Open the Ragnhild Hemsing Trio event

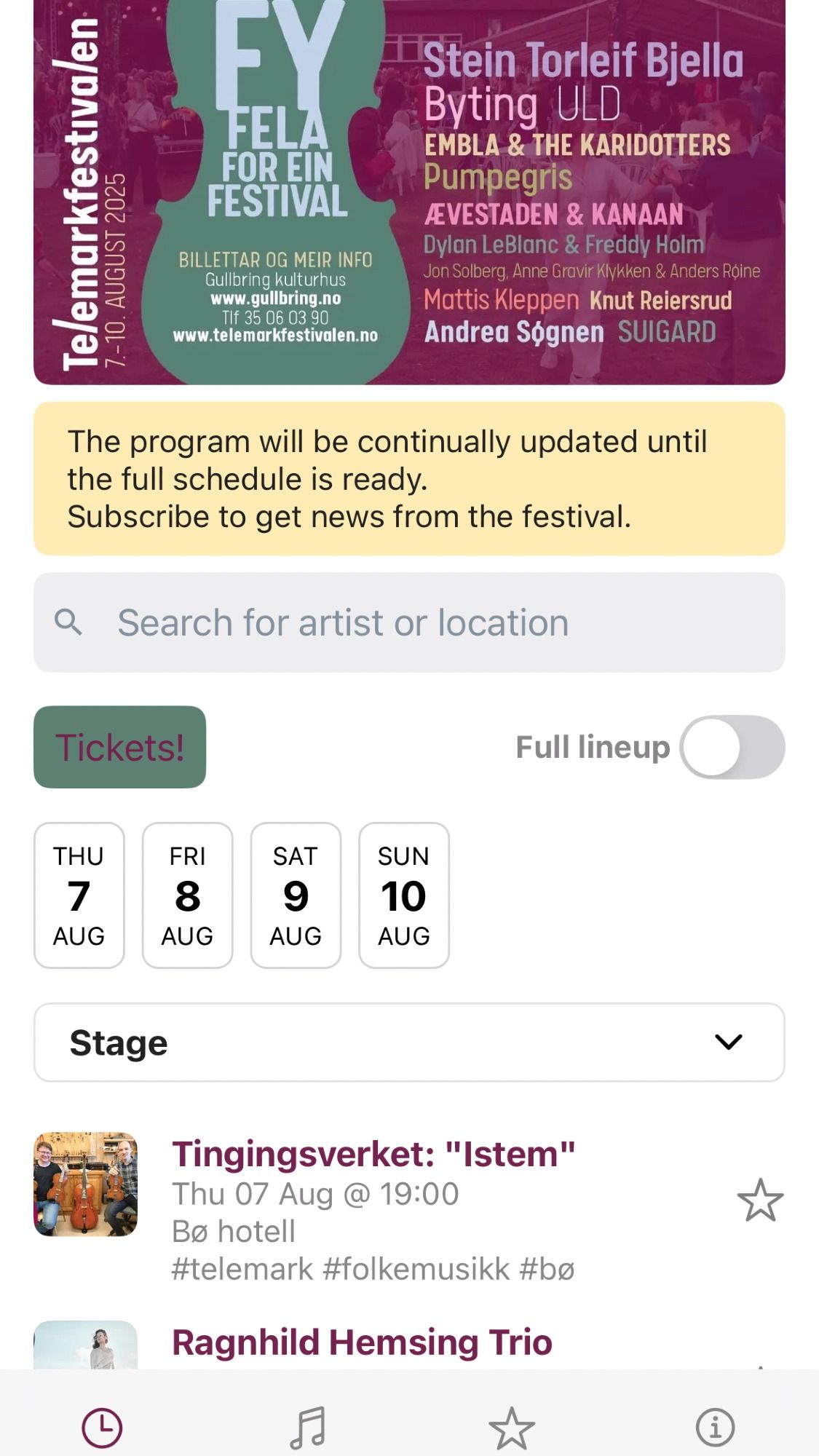pyautogui.click(x=362, y=1342)
